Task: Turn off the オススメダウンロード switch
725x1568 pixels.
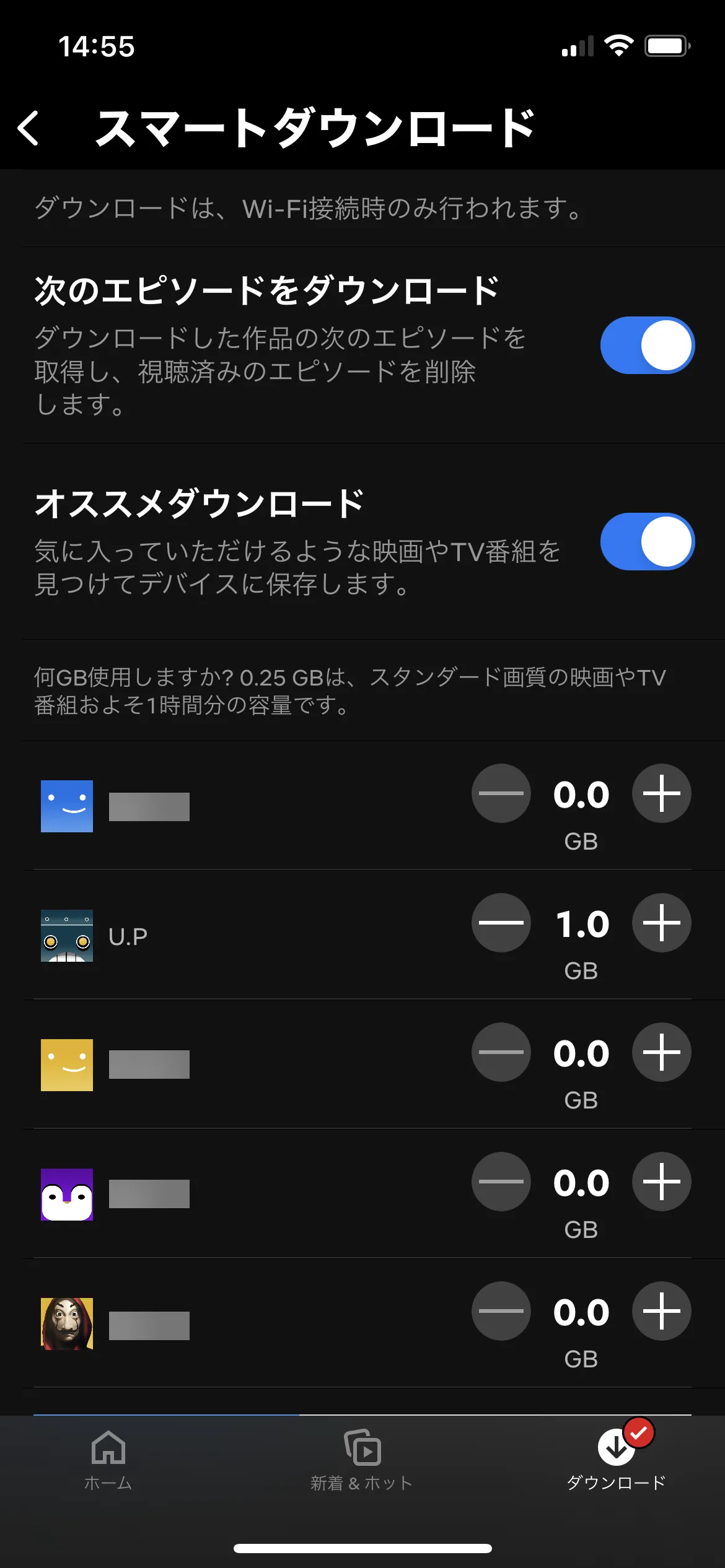Action: point(647,541)
